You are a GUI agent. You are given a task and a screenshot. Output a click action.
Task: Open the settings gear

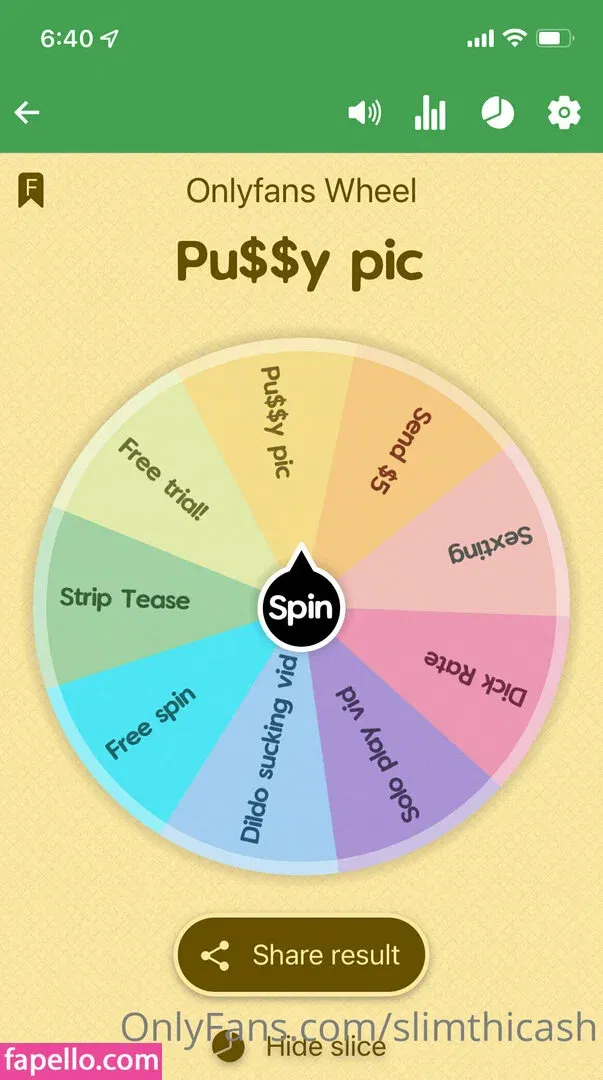pos(564,113)
